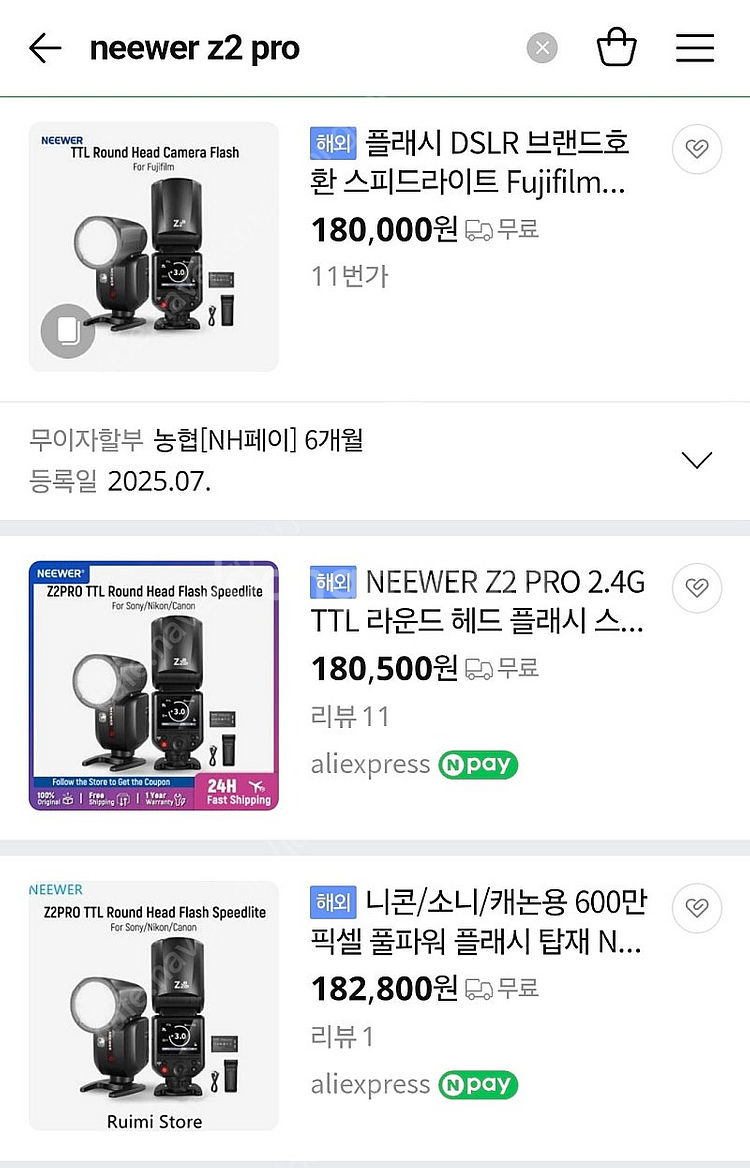Tap the search field showing neewer z2 pro
Viewport: 750px width, 1168px height.
(x=300, y=48)
